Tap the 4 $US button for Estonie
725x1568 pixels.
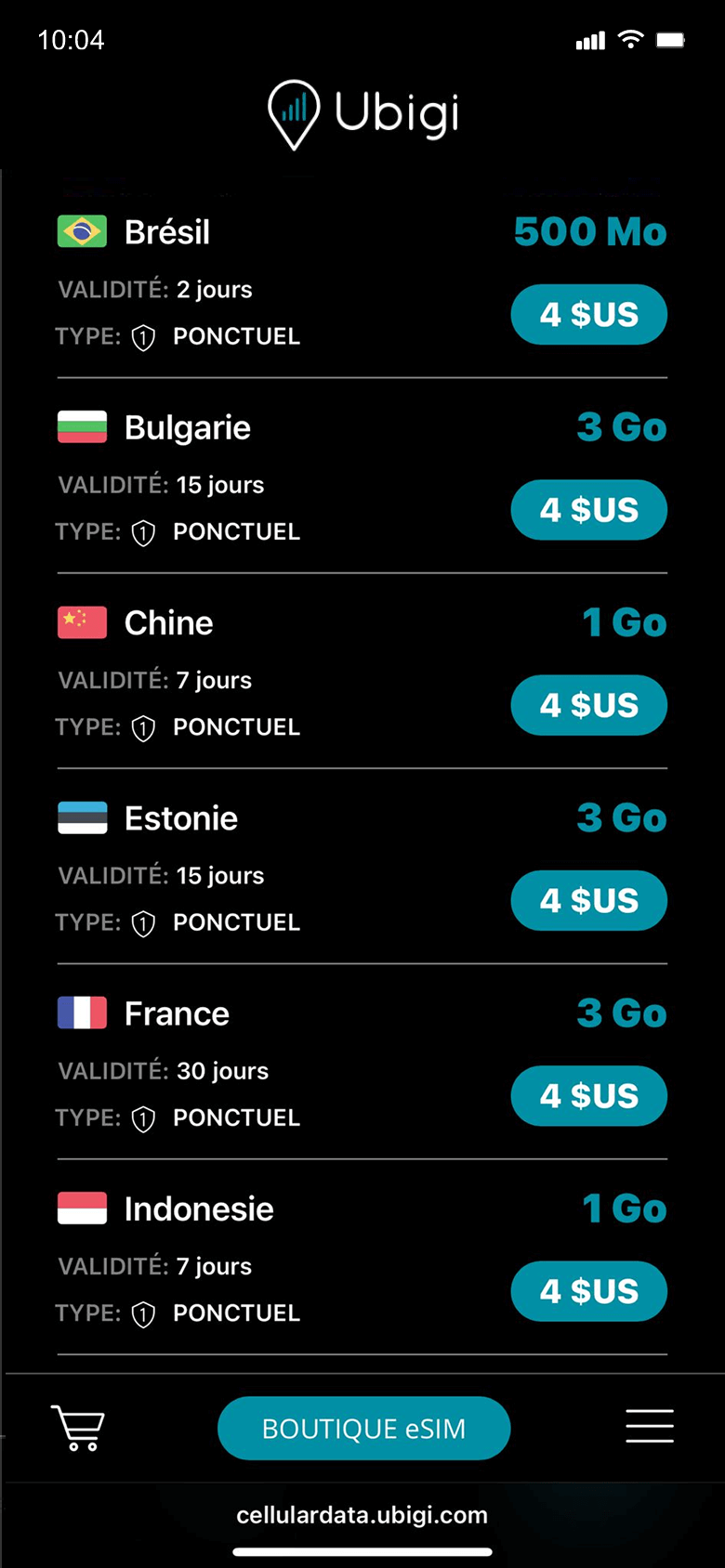click(x=588, y=901)
